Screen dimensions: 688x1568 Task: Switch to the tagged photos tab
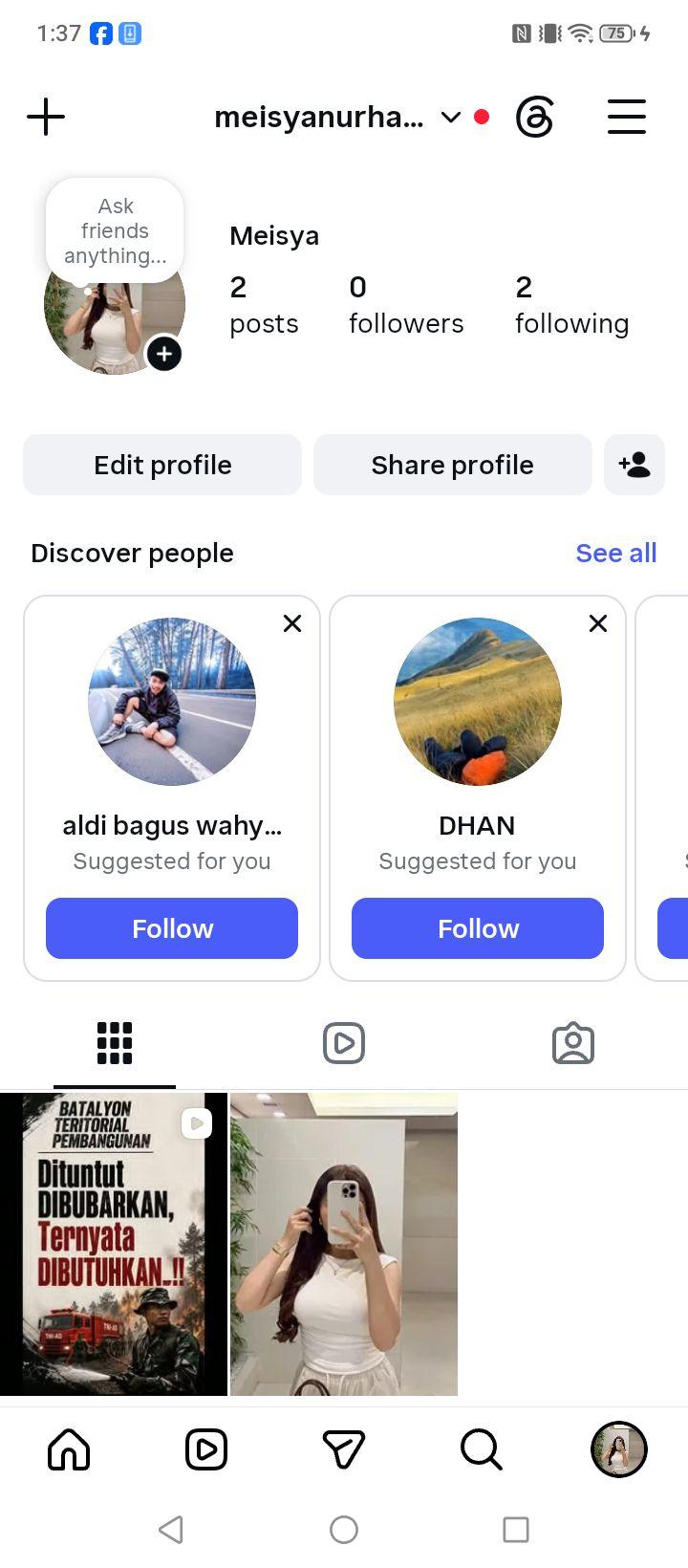573,1043
